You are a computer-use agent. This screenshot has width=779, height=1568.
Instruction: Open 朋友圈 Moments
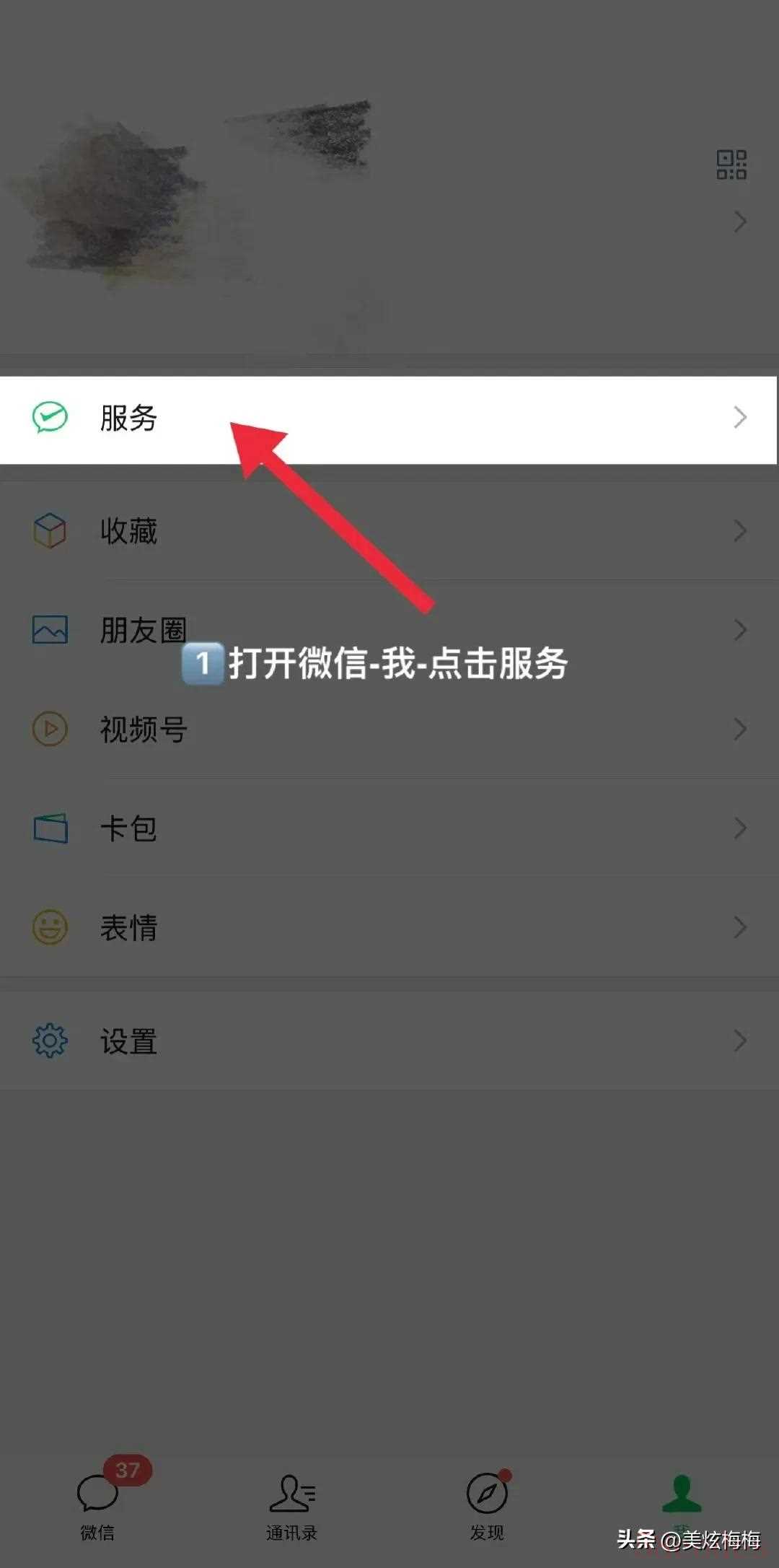tap(388, 630)
